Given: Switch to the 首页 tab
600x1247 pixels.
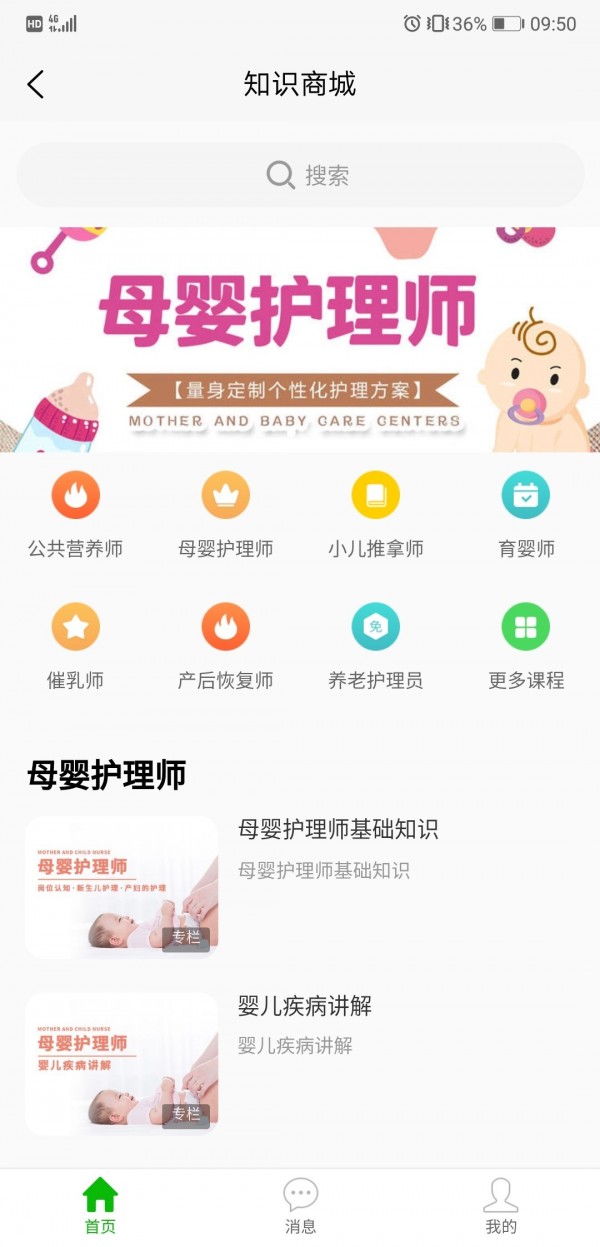Looking at the screenshot, I should pos(100,1206).
